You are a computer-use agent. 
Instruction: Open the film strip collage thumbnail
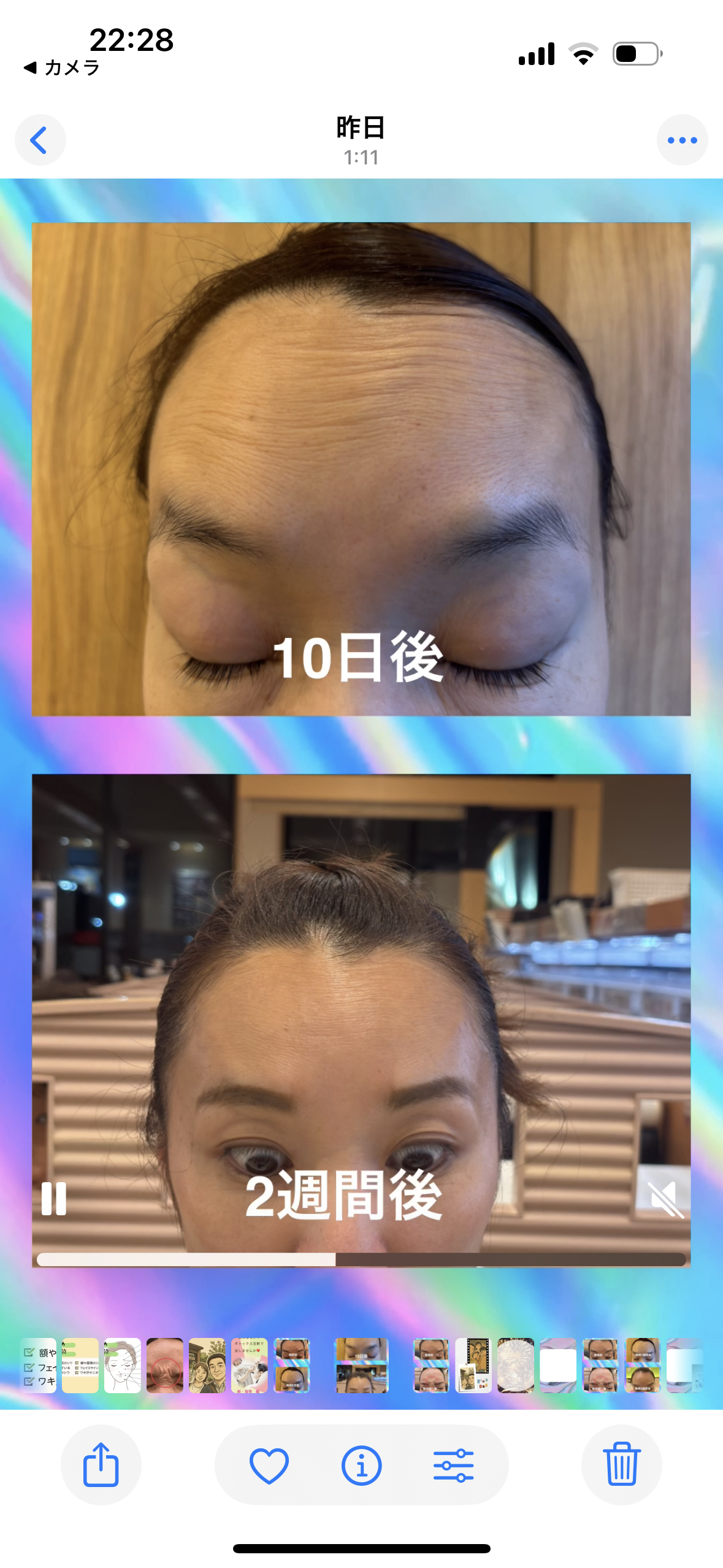click(x=473, y=1366)
